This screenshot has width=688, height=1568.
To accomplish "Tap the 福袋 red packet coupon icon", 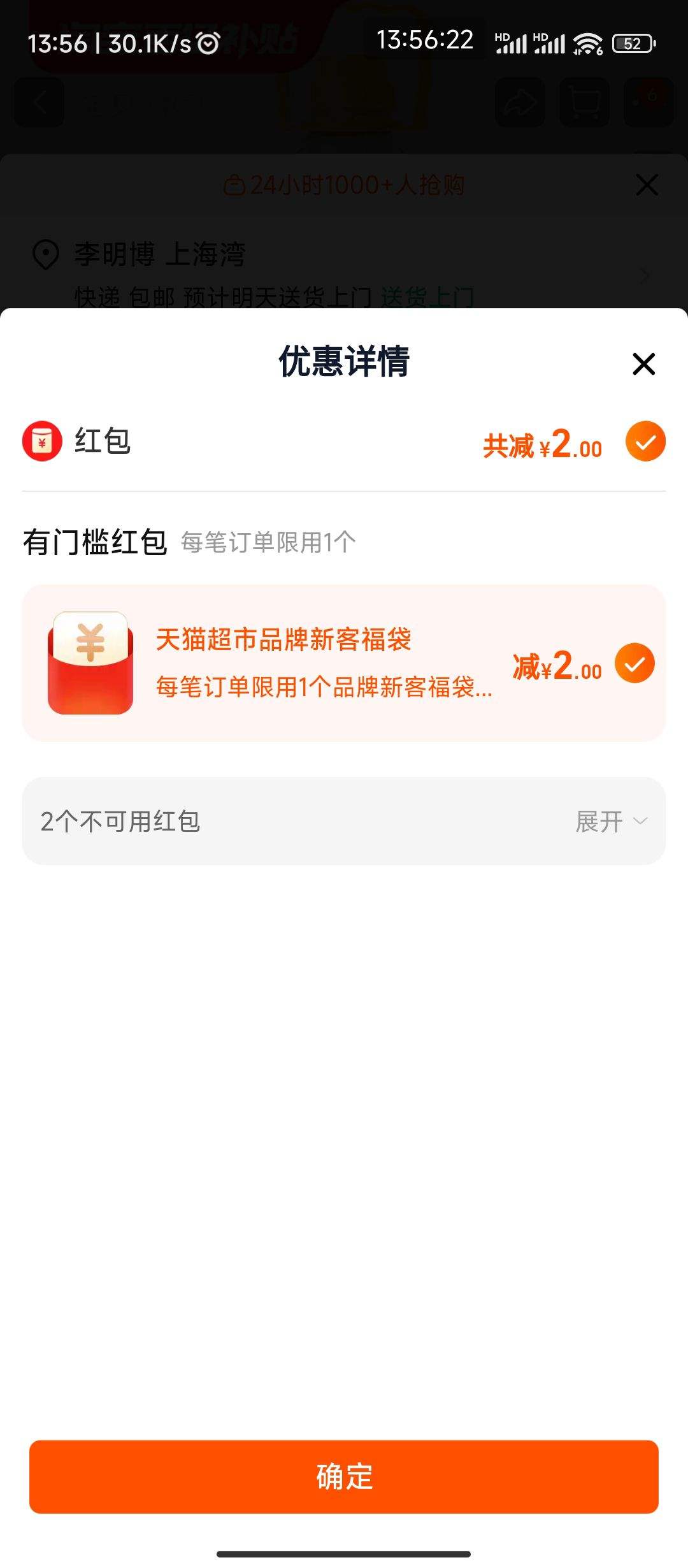I will pos(89,664).
